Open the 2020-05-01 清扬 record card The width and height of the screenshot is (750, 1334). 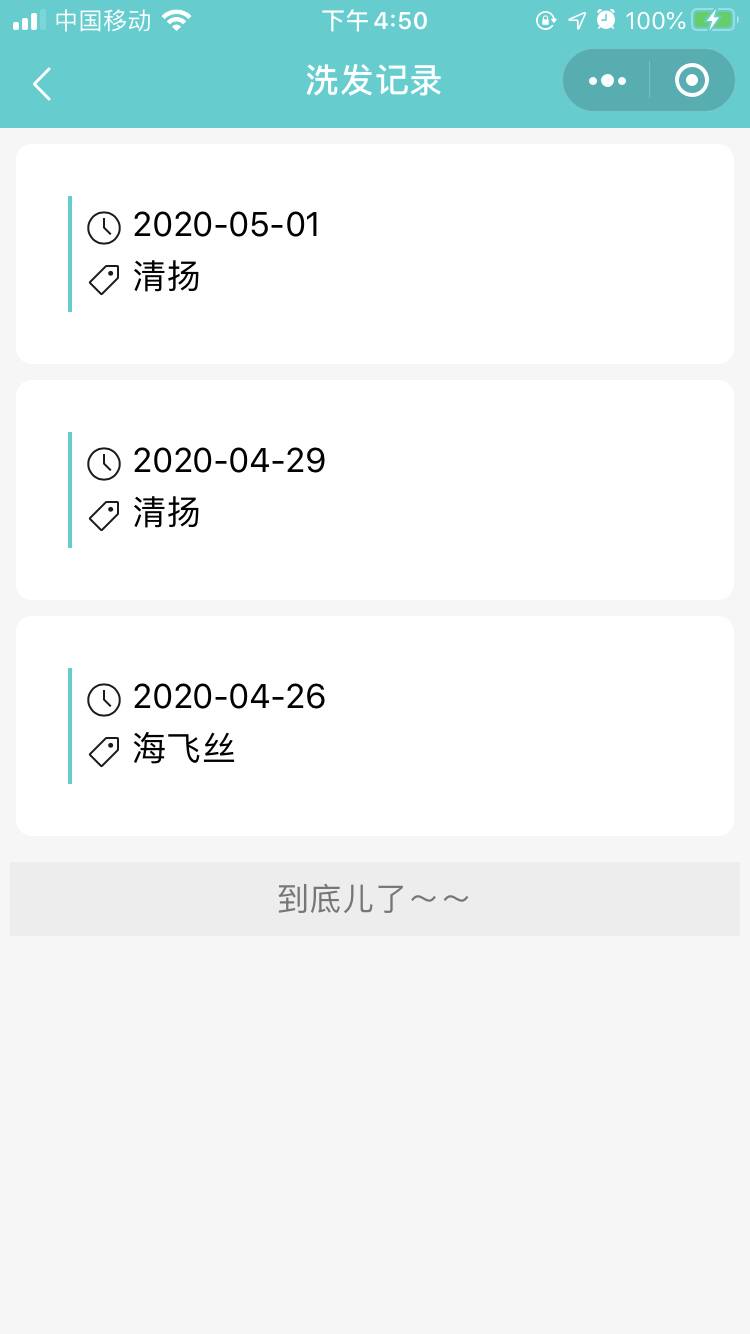click(x=375, y=254)
